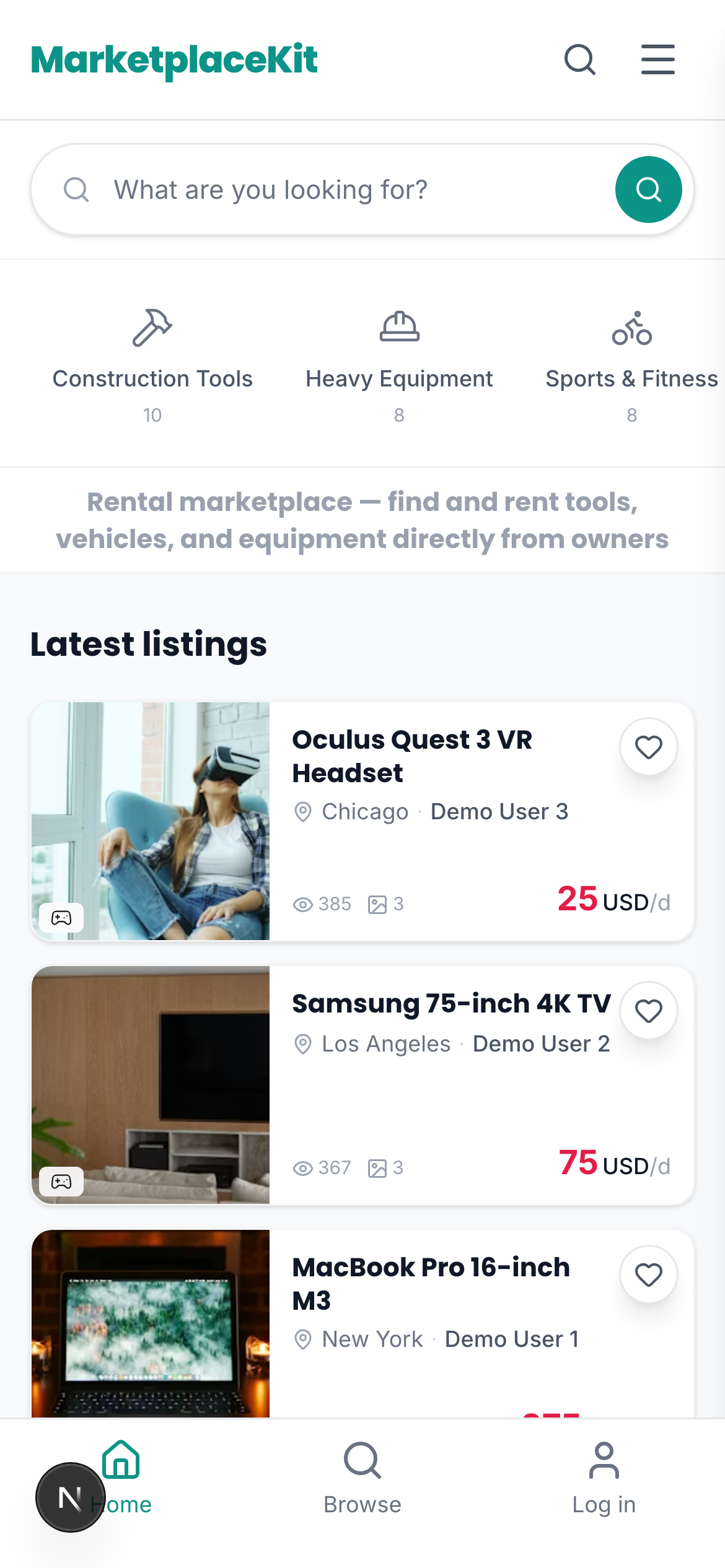Favorite the Oculus Quest 3 VR Headset listing
The width and height of the screenshot is (725, 1568).
pos(648,747)
